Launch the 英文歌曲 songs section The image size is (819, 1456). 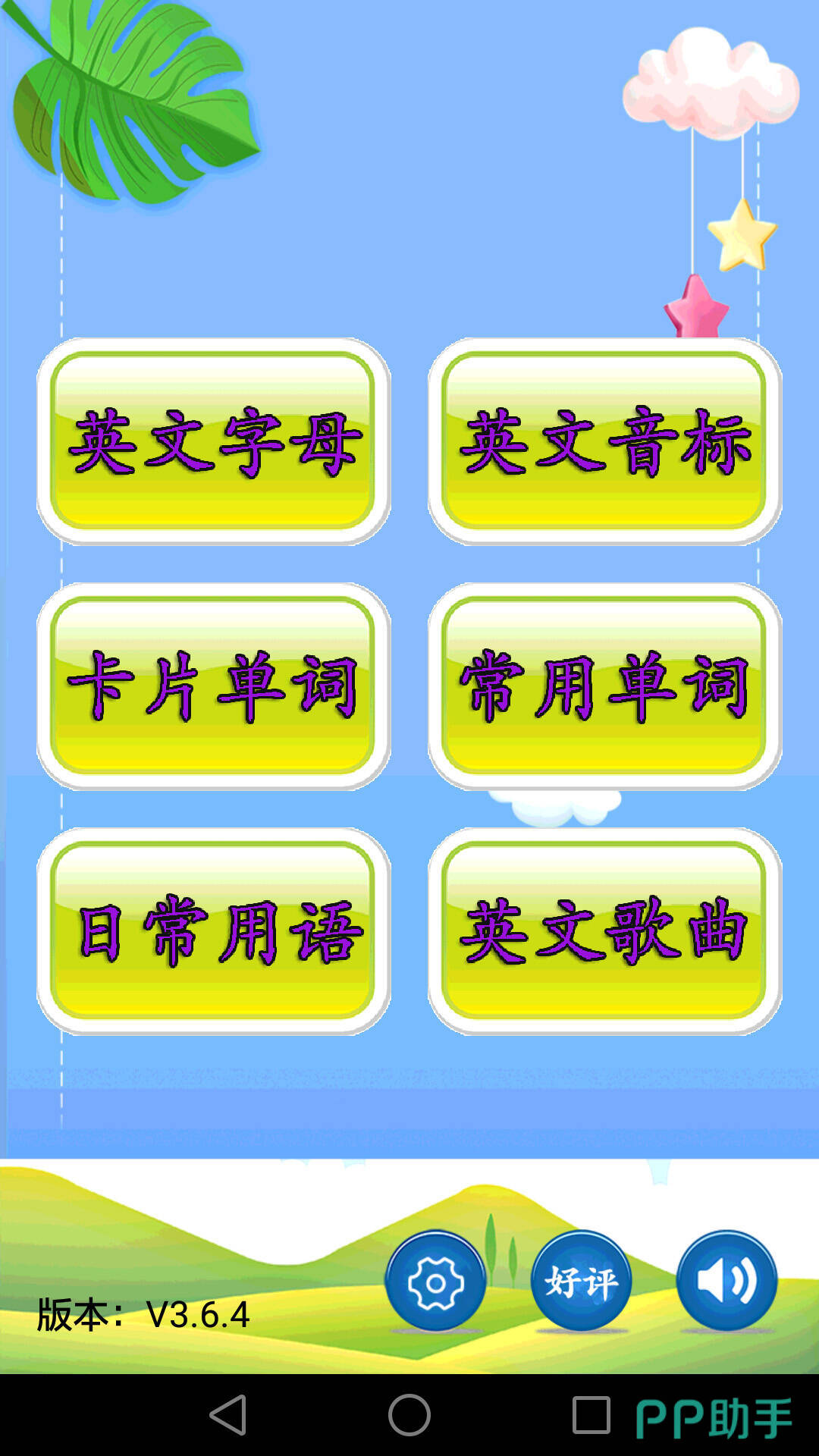[x=604, y=931]
